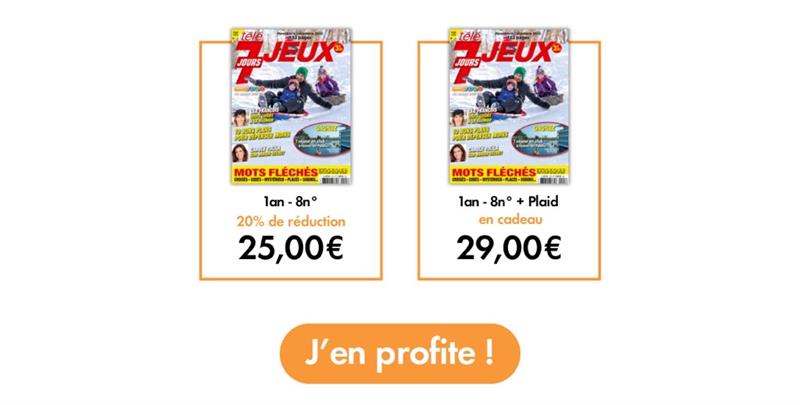Tap the J'en profite ! button

point(400,353)
